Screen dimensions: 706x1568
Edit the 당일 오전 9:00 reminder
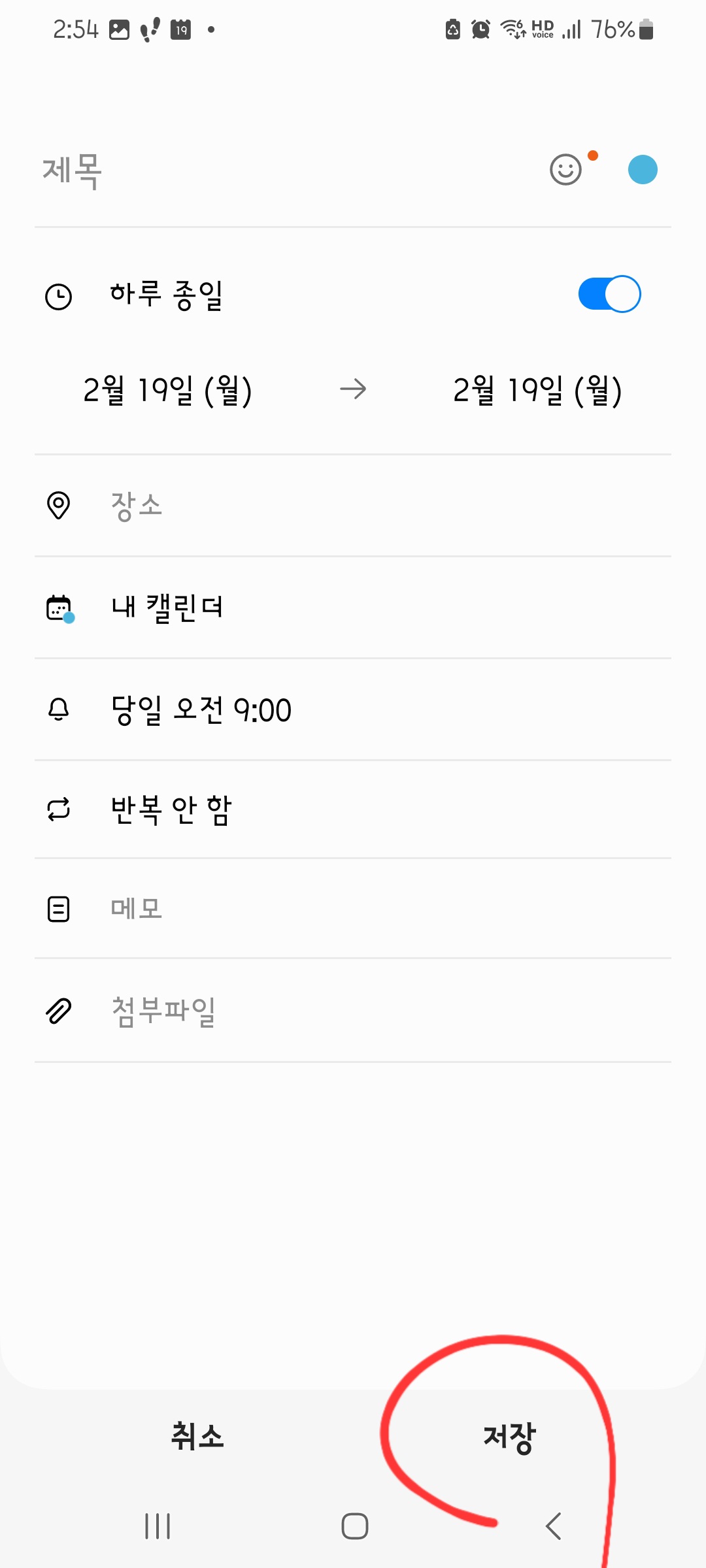(353, 710)
